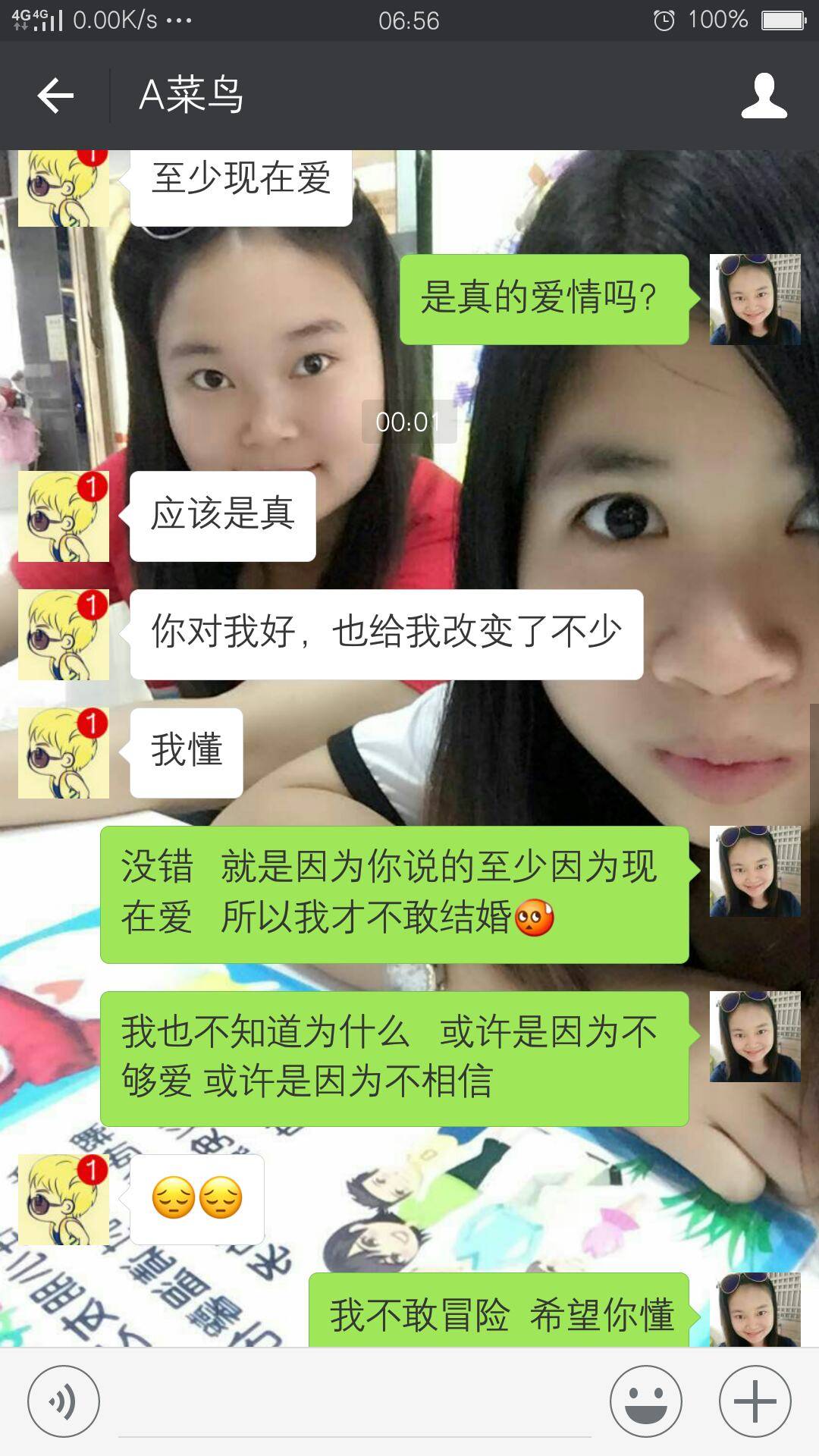819x1456 pixels.
Task: Open the emoji picker
Action: point(646,1401)
